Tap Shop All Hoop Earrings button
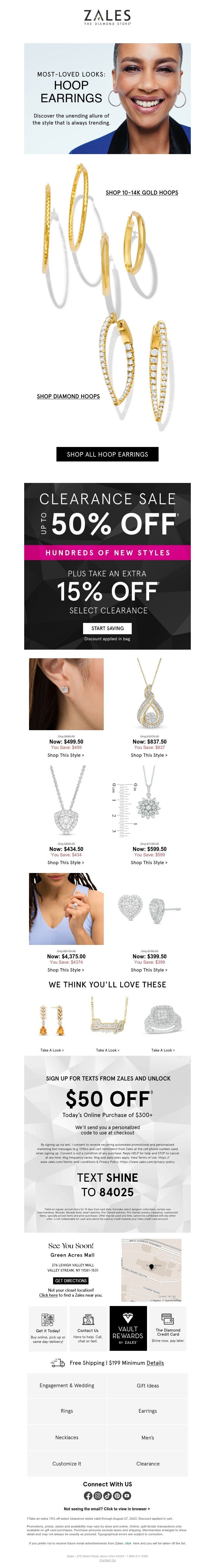The width and height of the screenshot is (215, 1568). [x=107, y=454]
